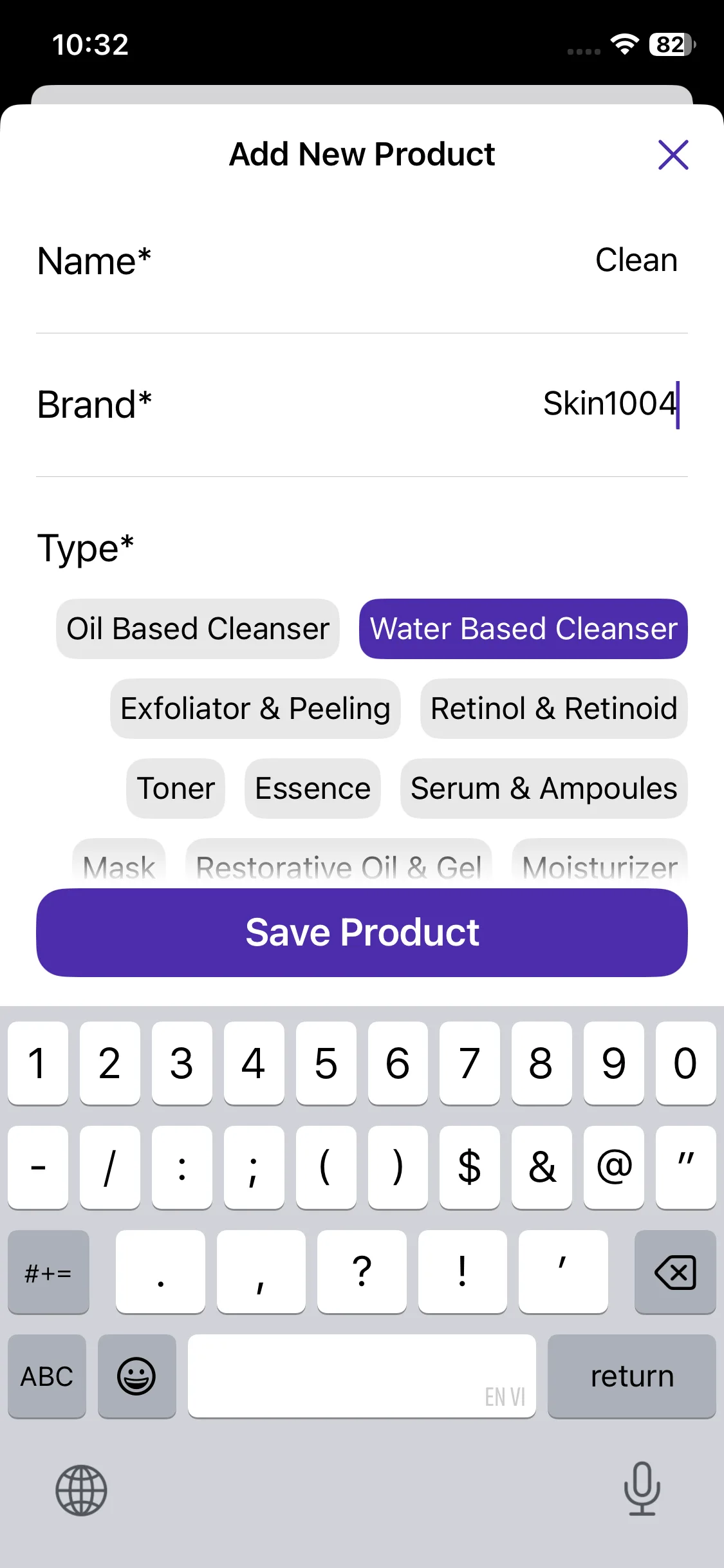Tap the return key

[631, 1377]
